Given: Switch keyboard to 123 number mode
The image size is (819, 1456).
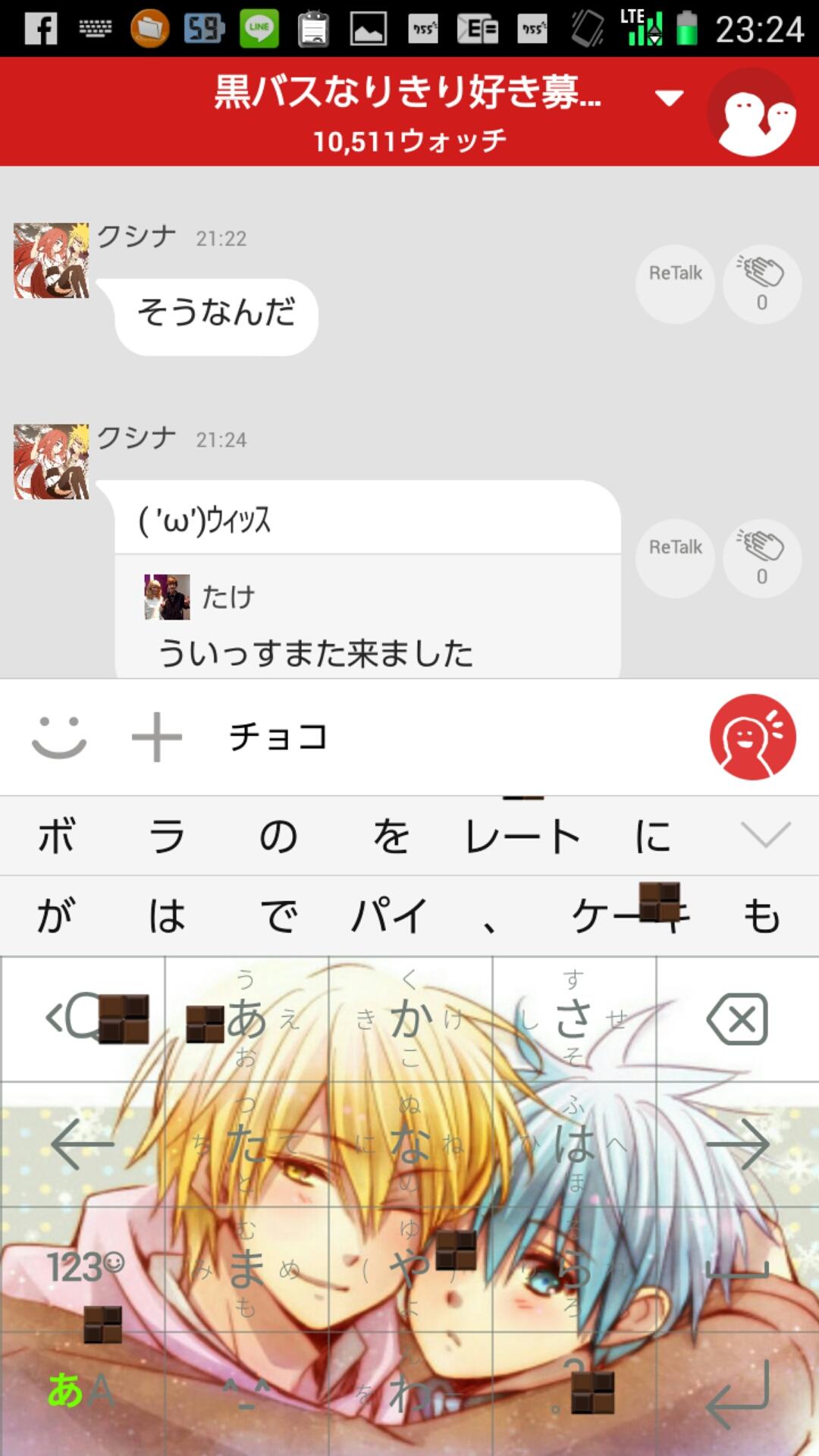Looking at the screenshot, I should point(83,1268).
